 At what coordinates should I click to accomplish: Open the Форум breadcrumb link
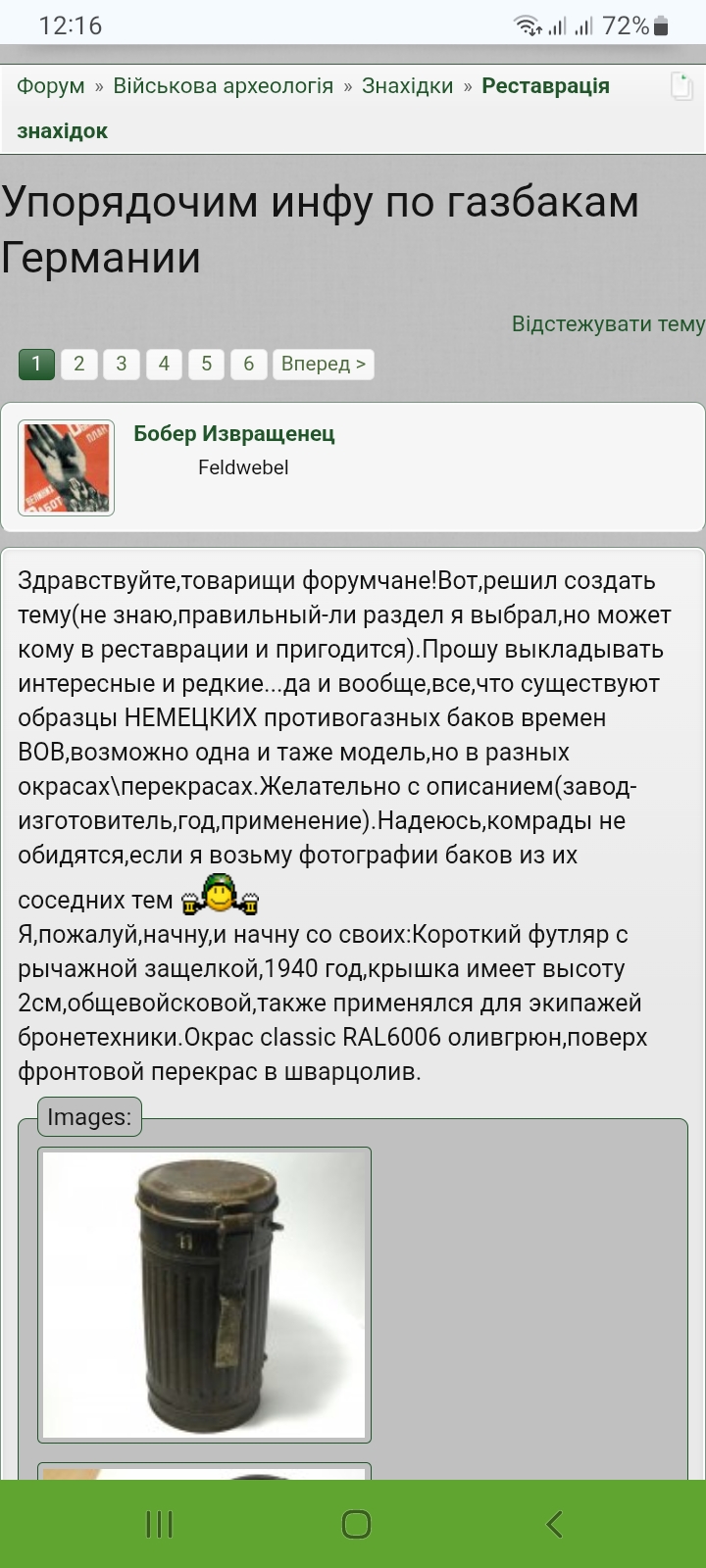(51, 86)
